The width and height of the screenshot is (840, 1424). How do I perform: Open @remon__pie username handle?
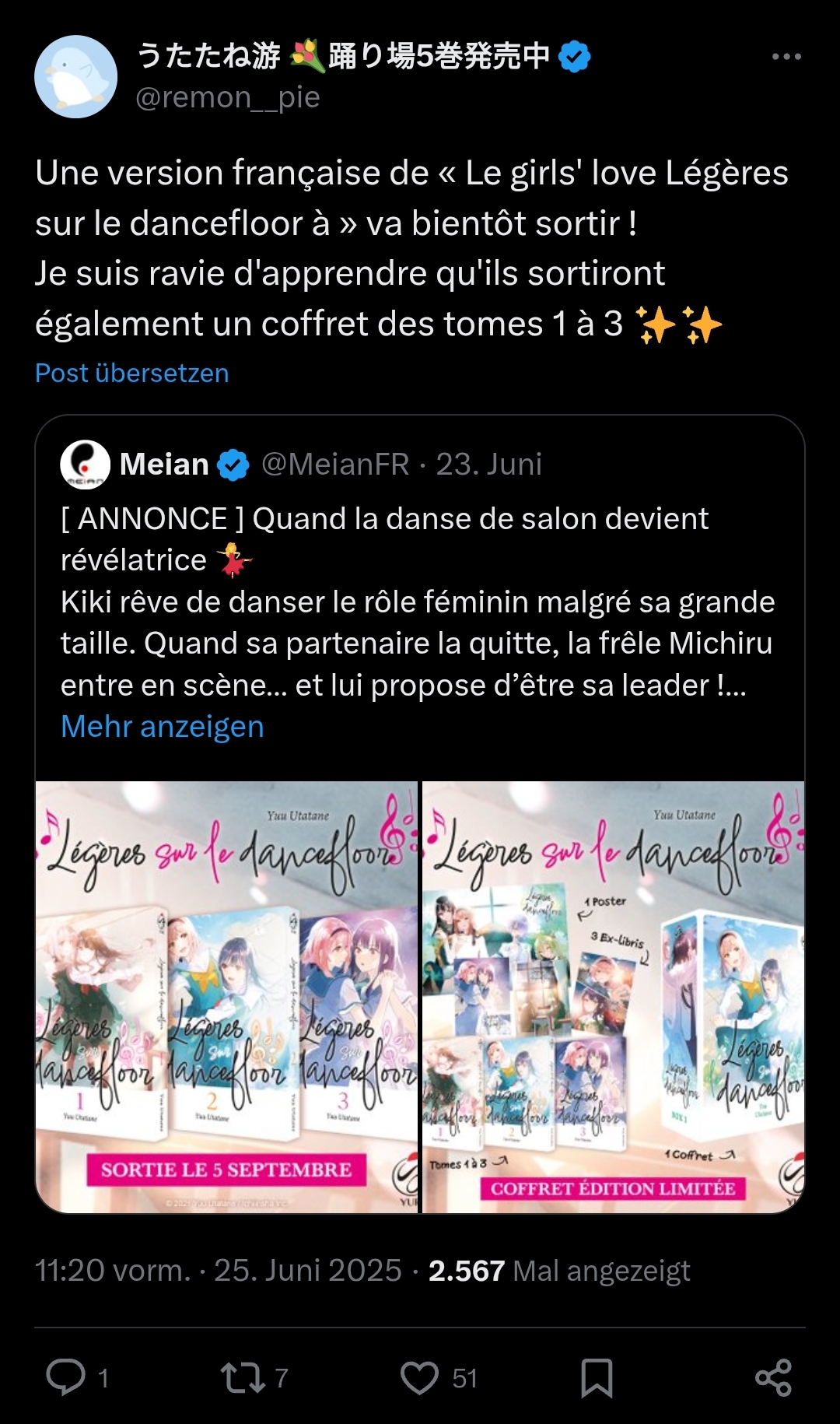tap(228, 98)
